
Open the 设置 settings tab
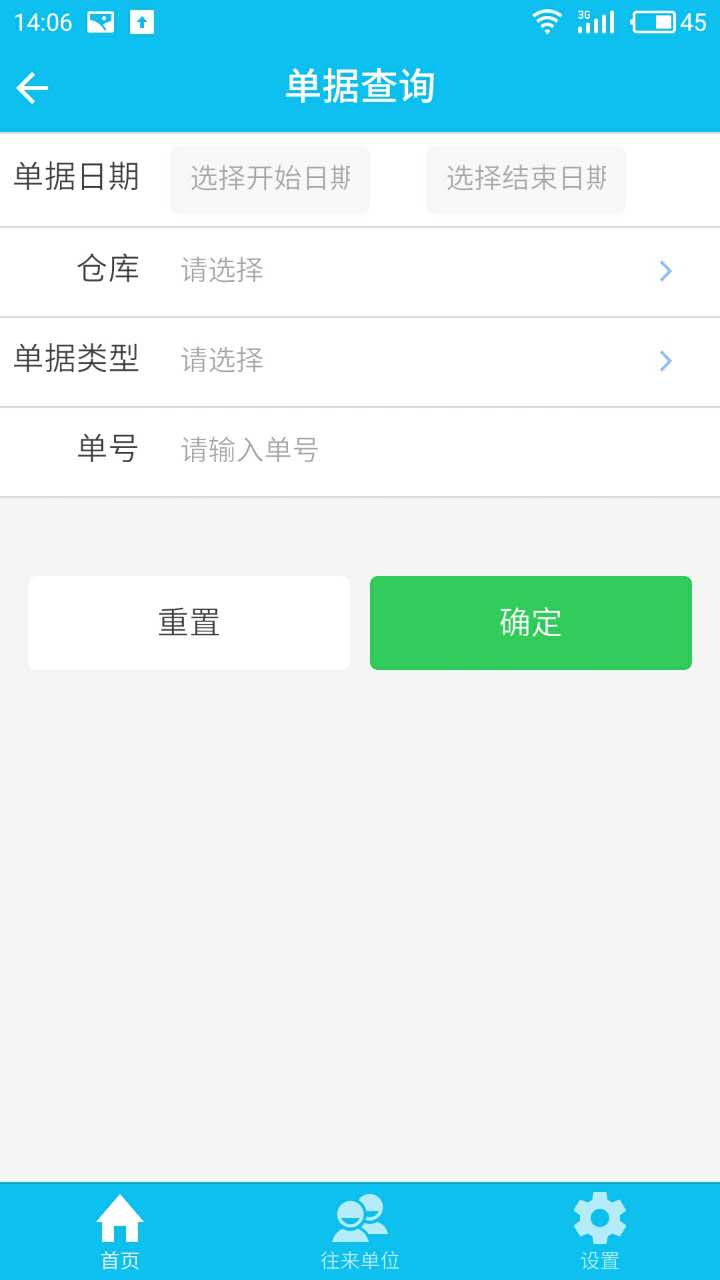point(600,1232)
